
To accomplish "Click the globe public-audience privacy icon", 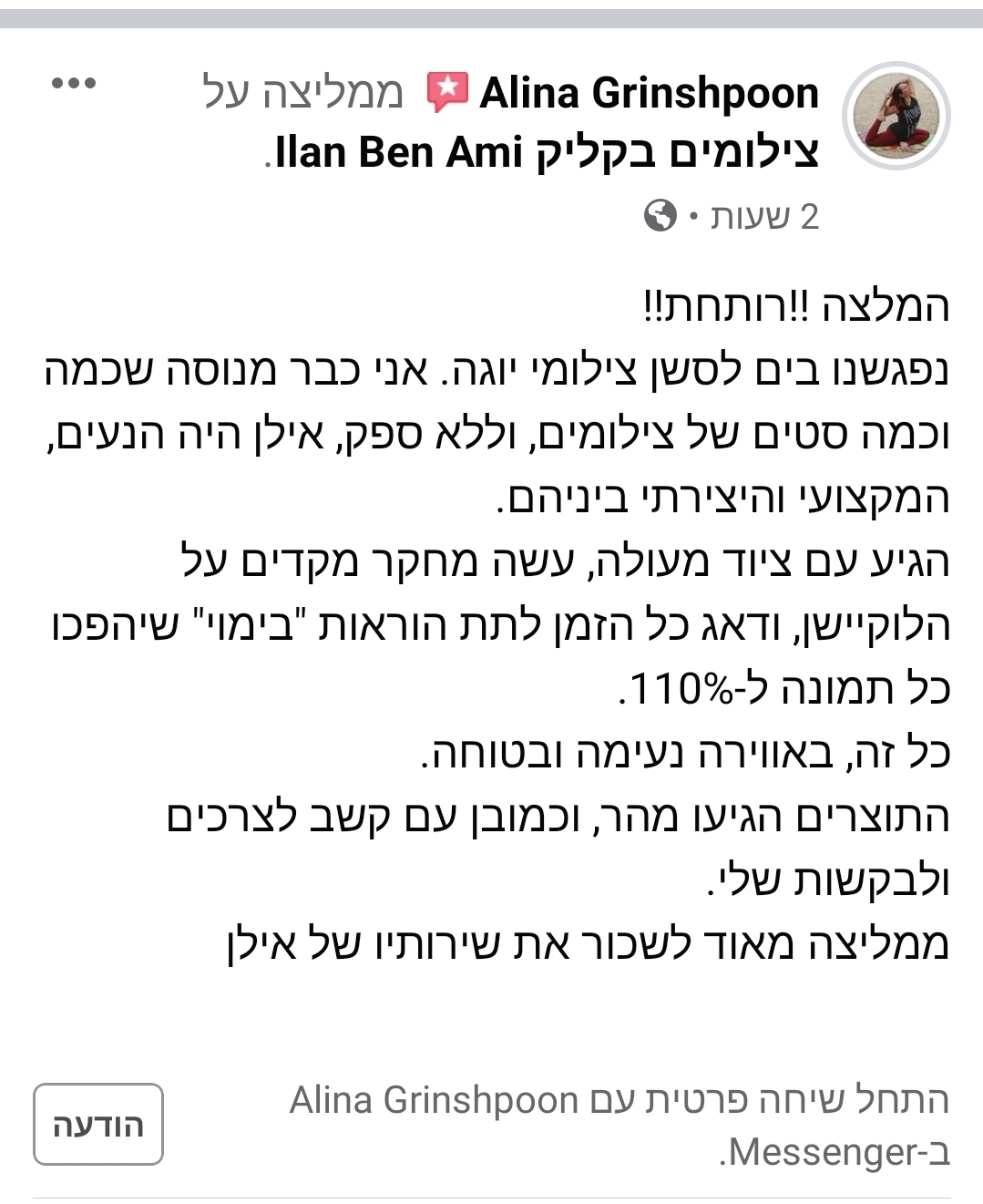I will [659, 217].
